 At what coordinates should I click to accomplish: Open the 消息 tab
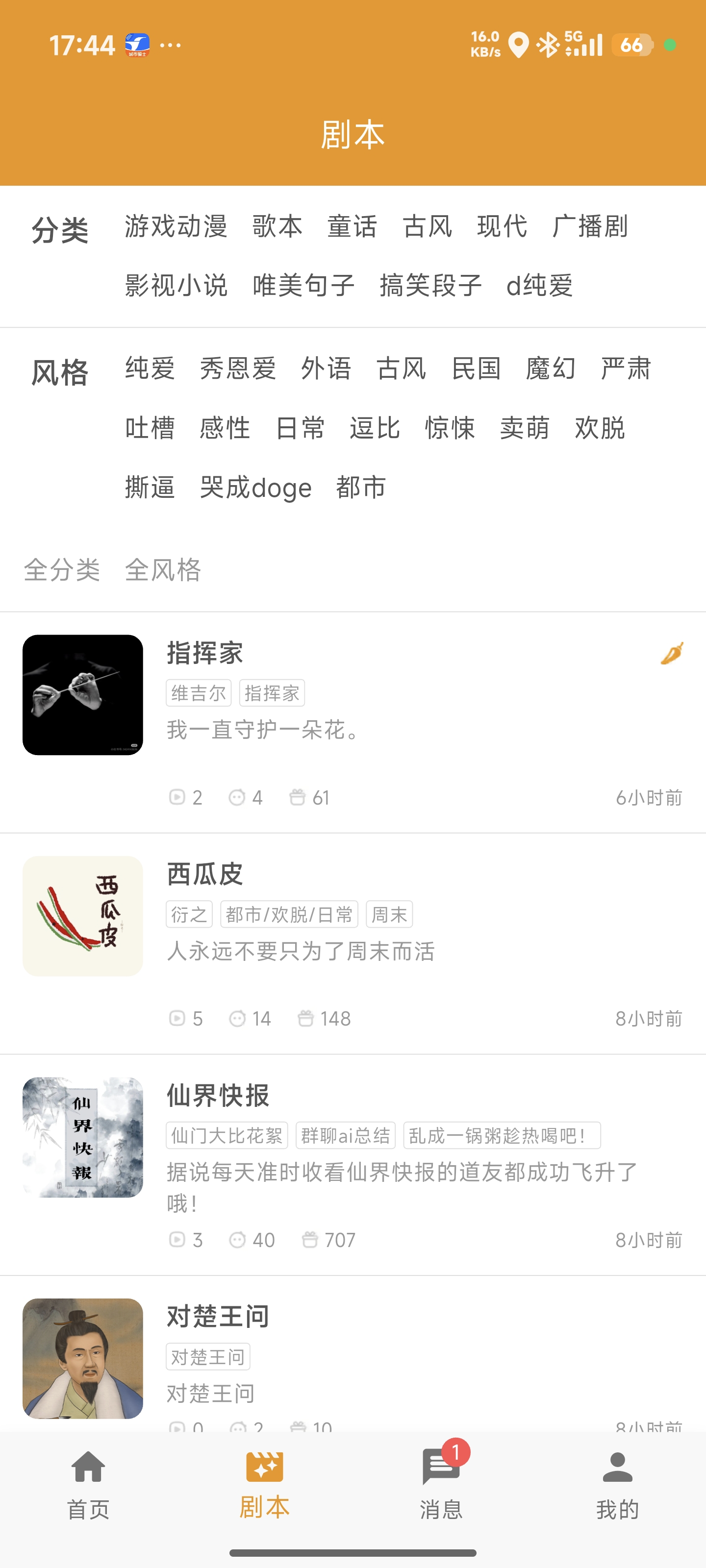[441, 1485]
